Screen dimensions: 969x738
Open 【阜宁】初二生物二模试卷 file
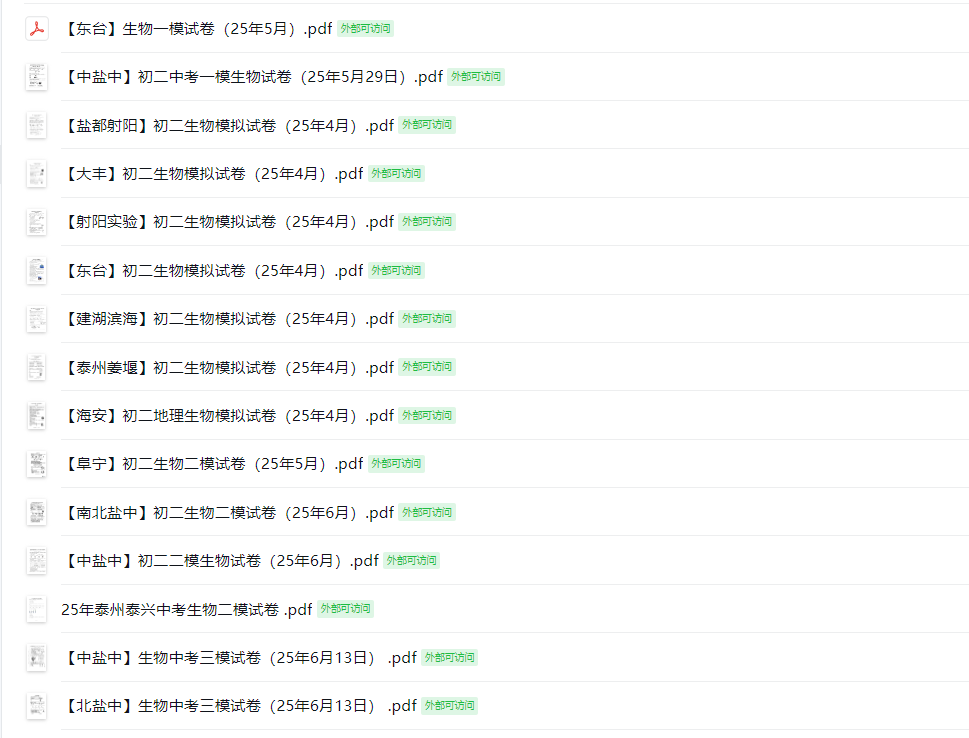tap(212, 464)
